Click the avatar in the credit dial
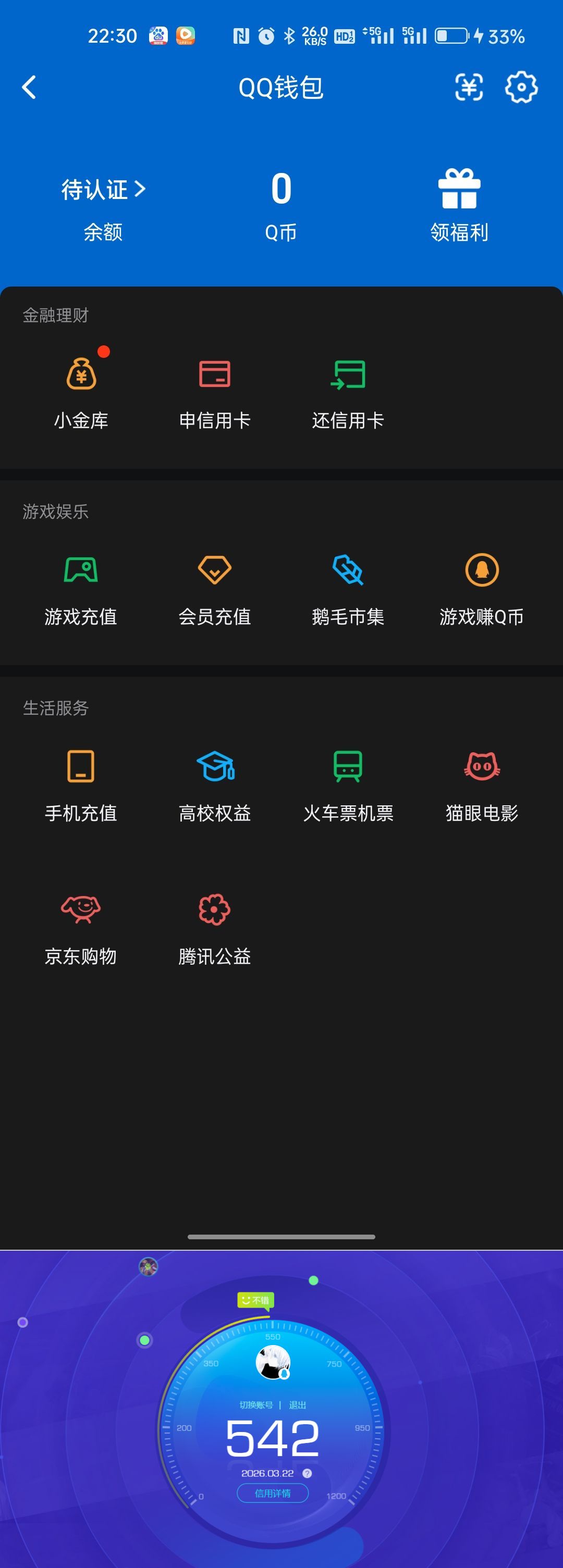 [x=272, y=1362]
